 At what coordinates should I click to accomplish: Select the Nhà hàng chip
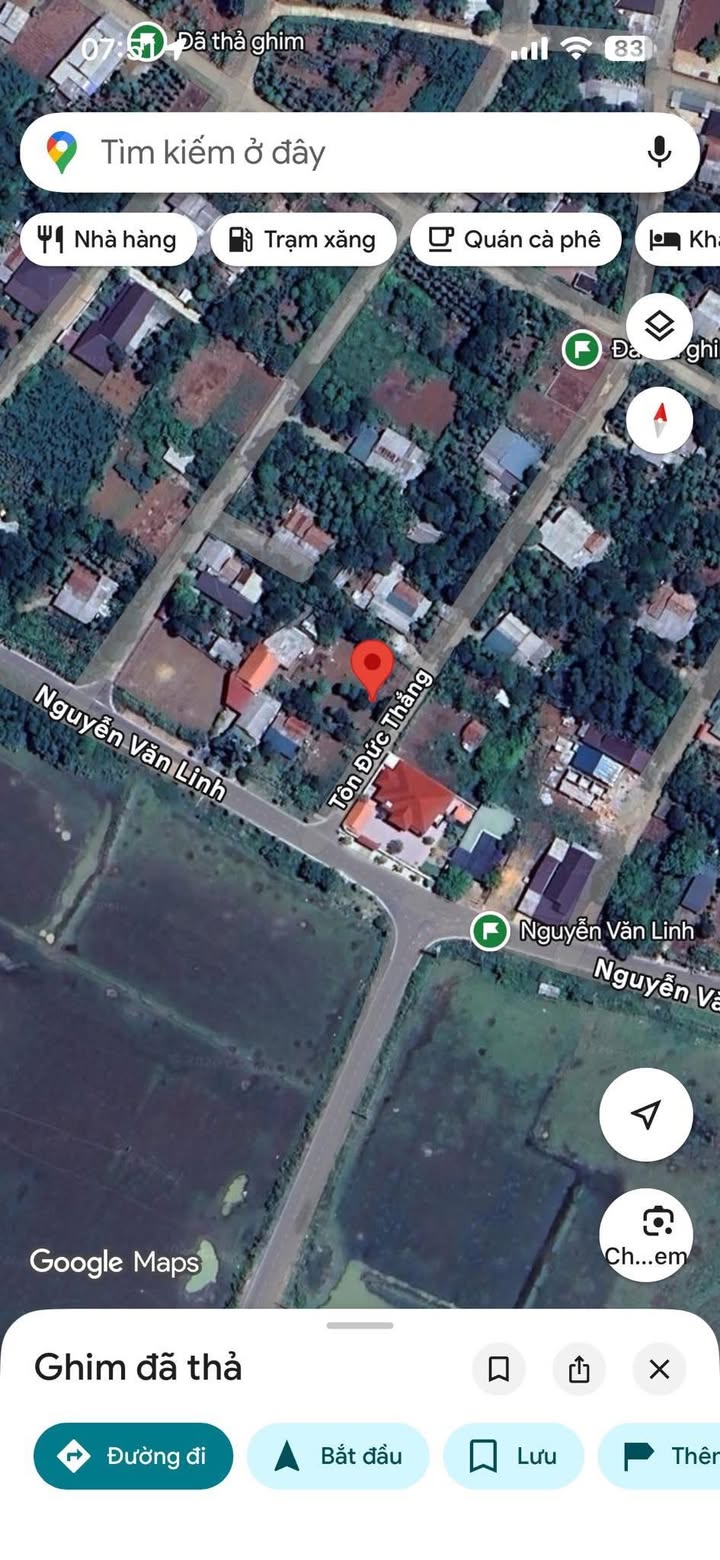108,239
